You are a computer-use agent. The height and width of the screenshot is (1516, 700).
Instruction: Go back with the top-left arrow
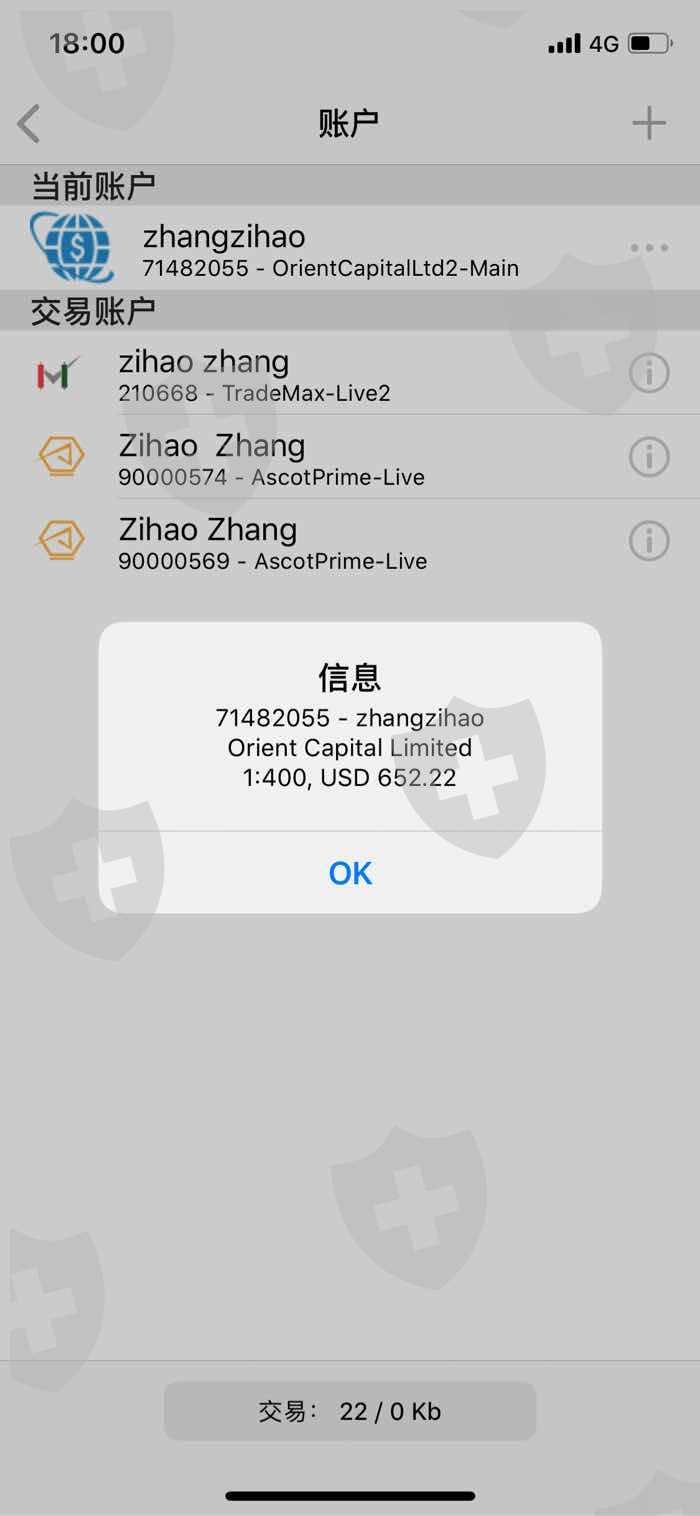(x=29, y=124)
